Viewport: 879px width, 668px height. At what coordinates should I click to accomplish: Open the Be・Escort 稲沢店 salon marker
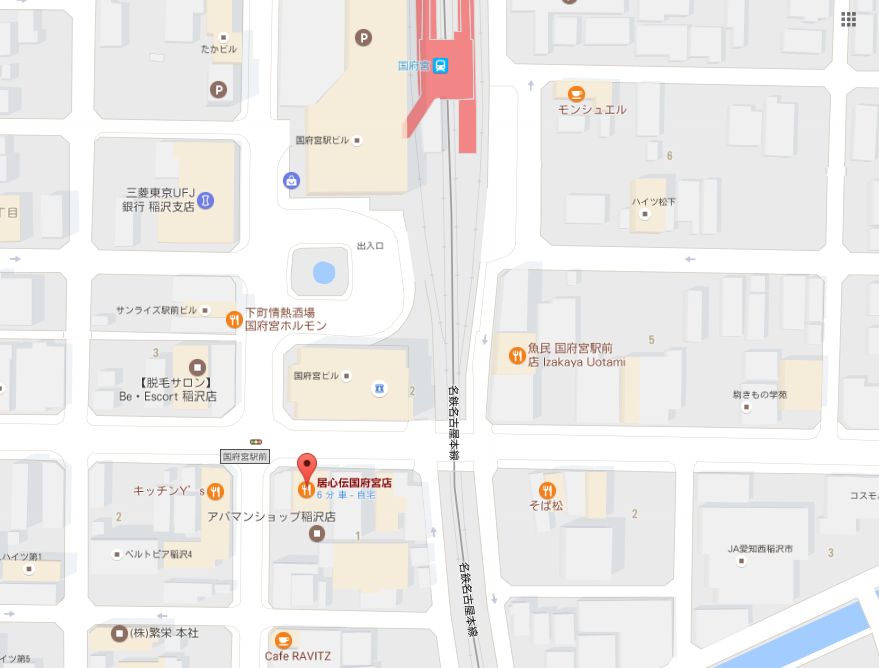[x=195, y=366]
